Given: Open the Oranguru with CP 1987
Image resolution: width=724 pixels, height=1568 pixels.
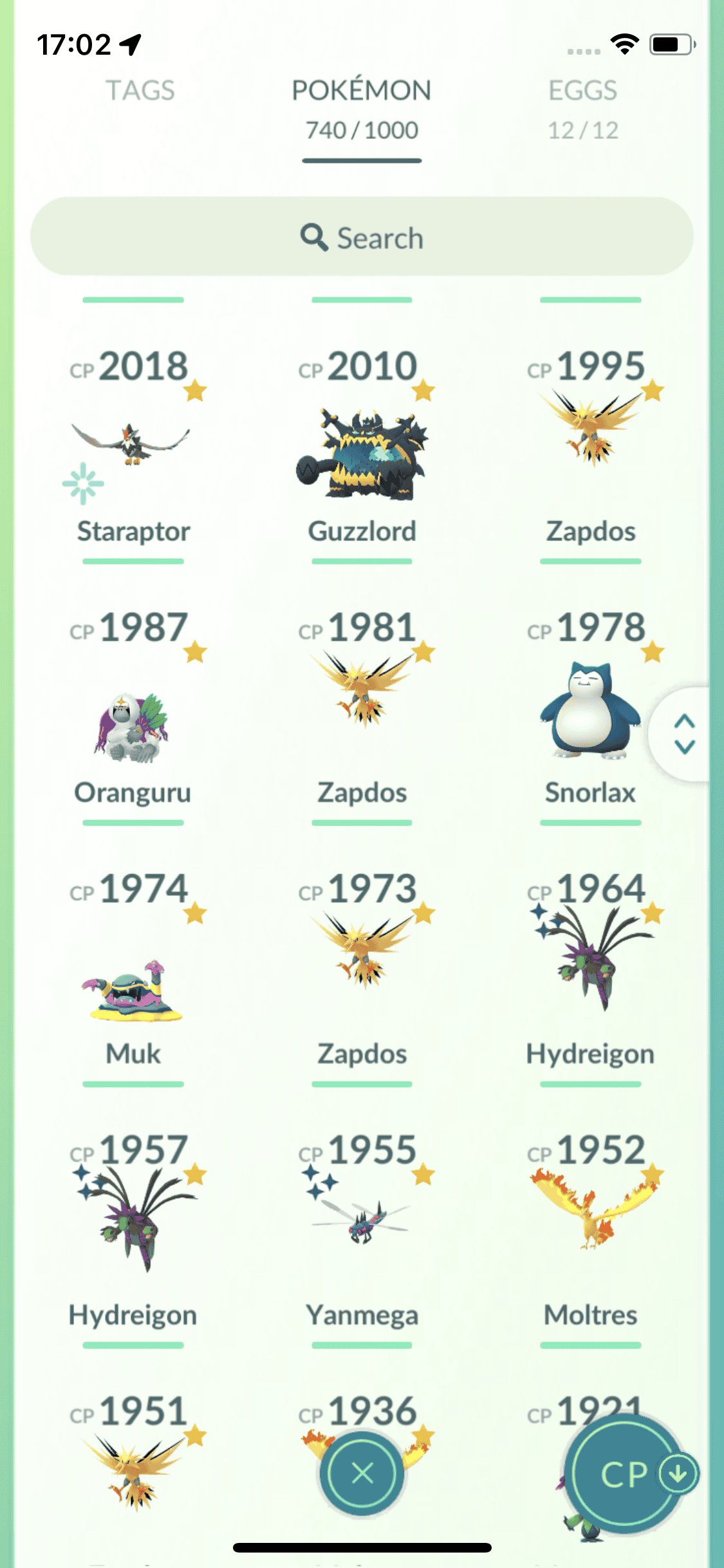Looking at the screenshot, I should (x=133, y=721).
